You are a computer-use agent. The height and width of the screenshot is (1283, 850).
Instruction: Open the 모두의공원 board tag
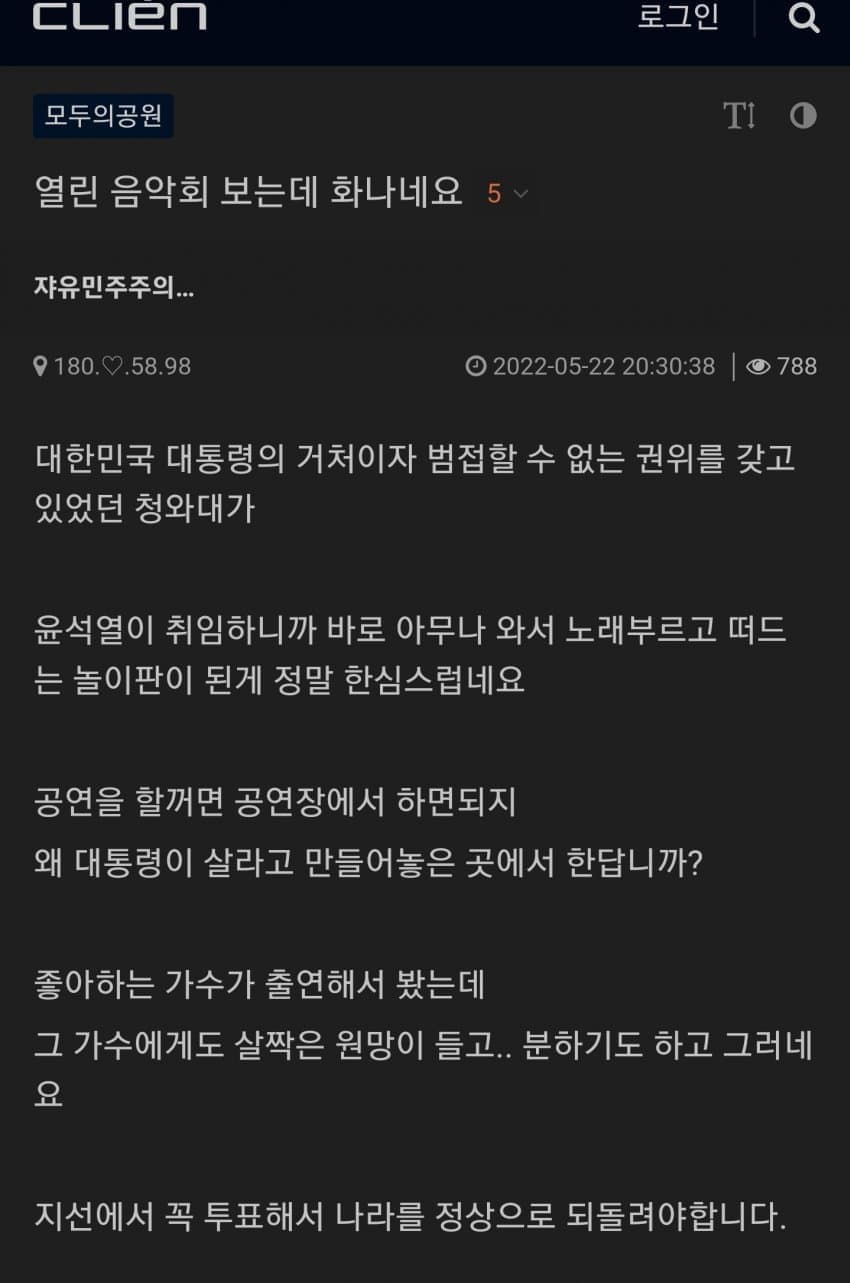(x=104, y=116)
